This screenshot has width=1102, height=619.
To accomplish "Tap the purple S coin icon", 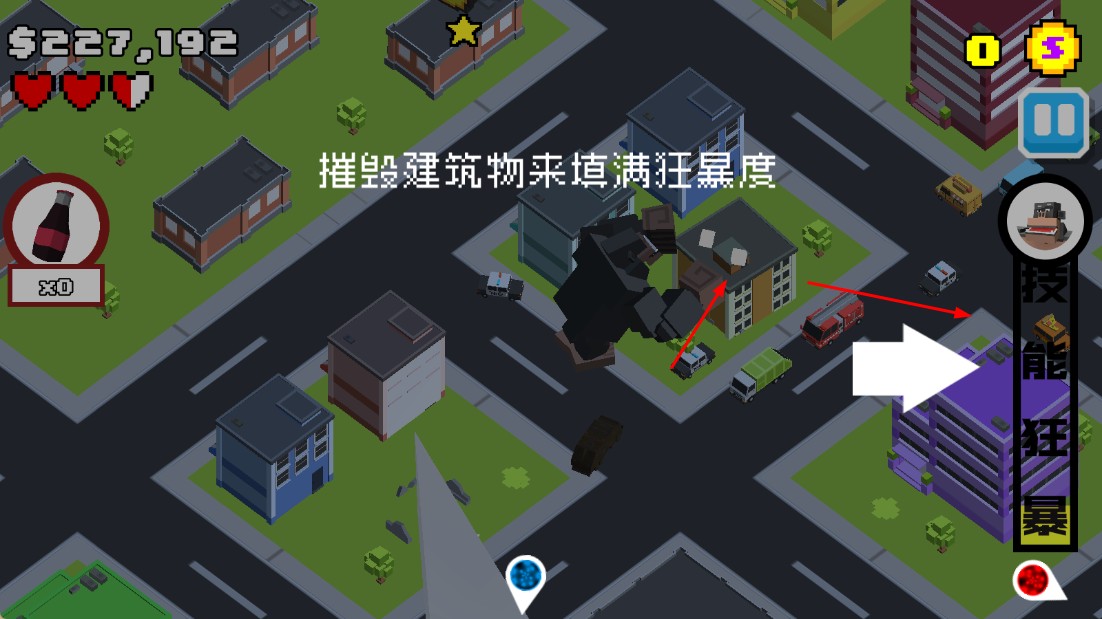I will pos(1053,47).
